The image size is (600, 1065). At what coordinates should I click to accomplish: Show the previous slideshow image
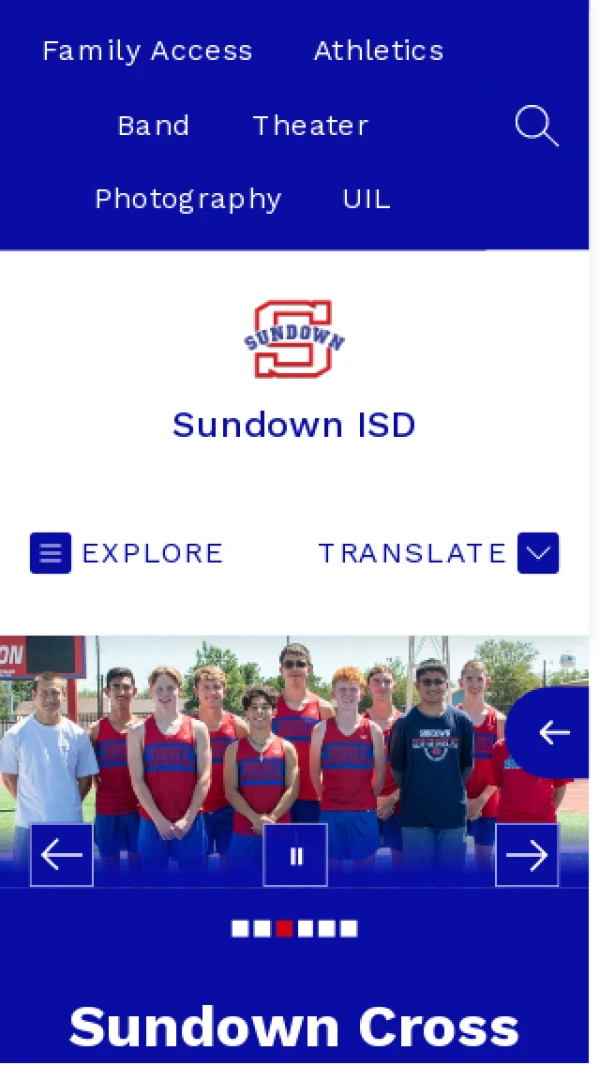click(62, 855)
